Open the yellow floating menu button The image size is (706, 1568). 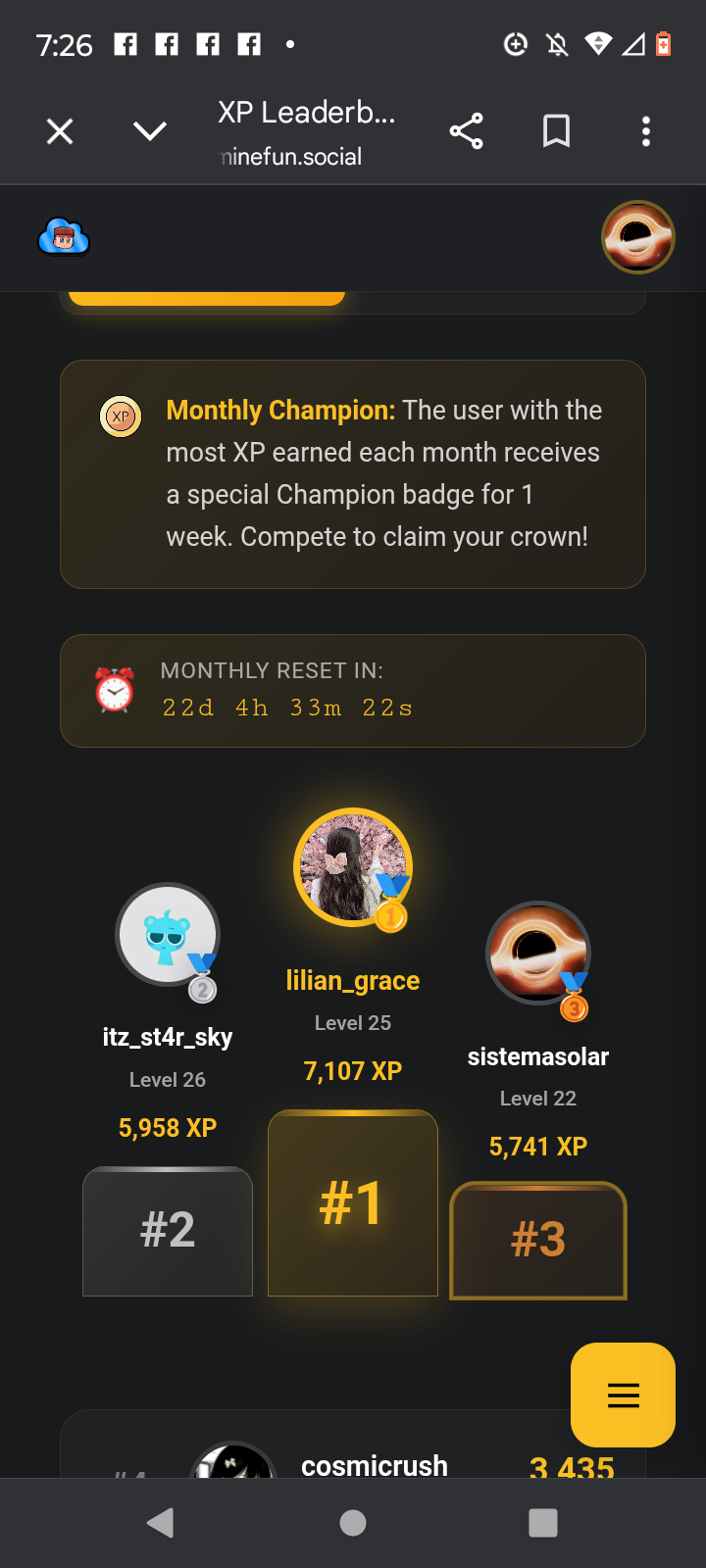pos(623,1395)
